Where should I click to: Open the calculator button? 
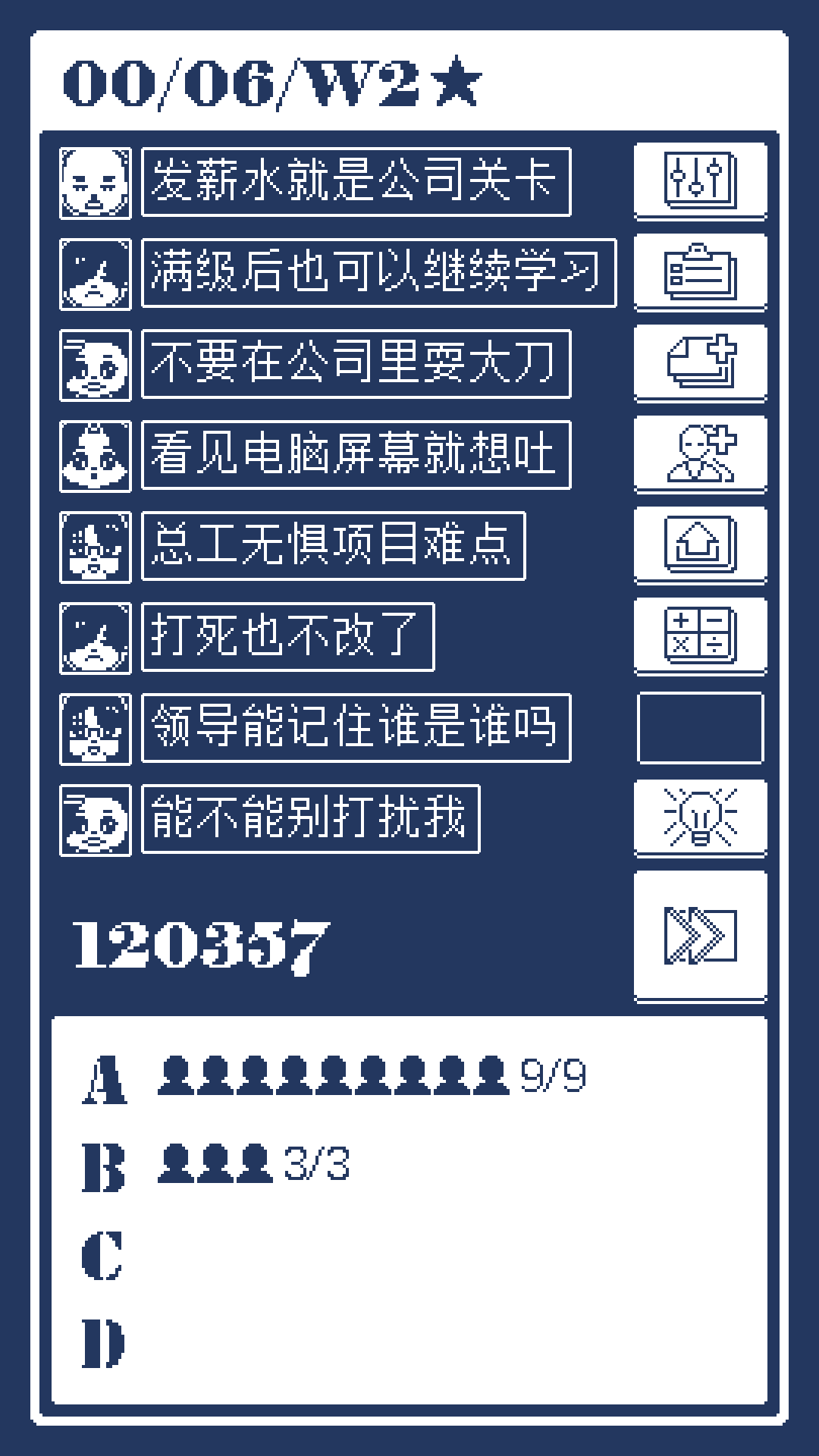tap(700, 635)
